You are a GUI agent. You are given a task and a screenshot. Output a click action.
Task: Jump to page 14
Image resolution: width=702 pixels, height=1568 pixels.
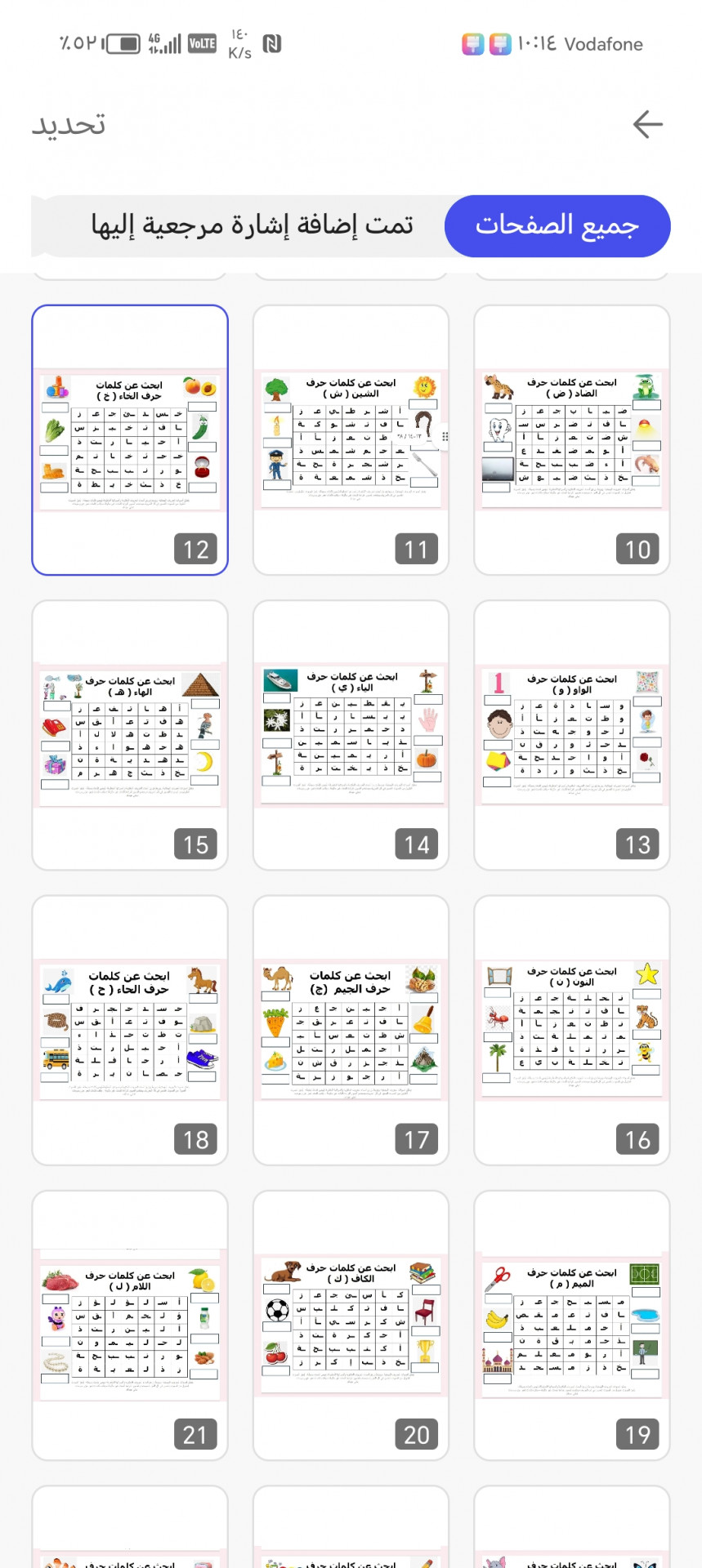click(351, 735)
